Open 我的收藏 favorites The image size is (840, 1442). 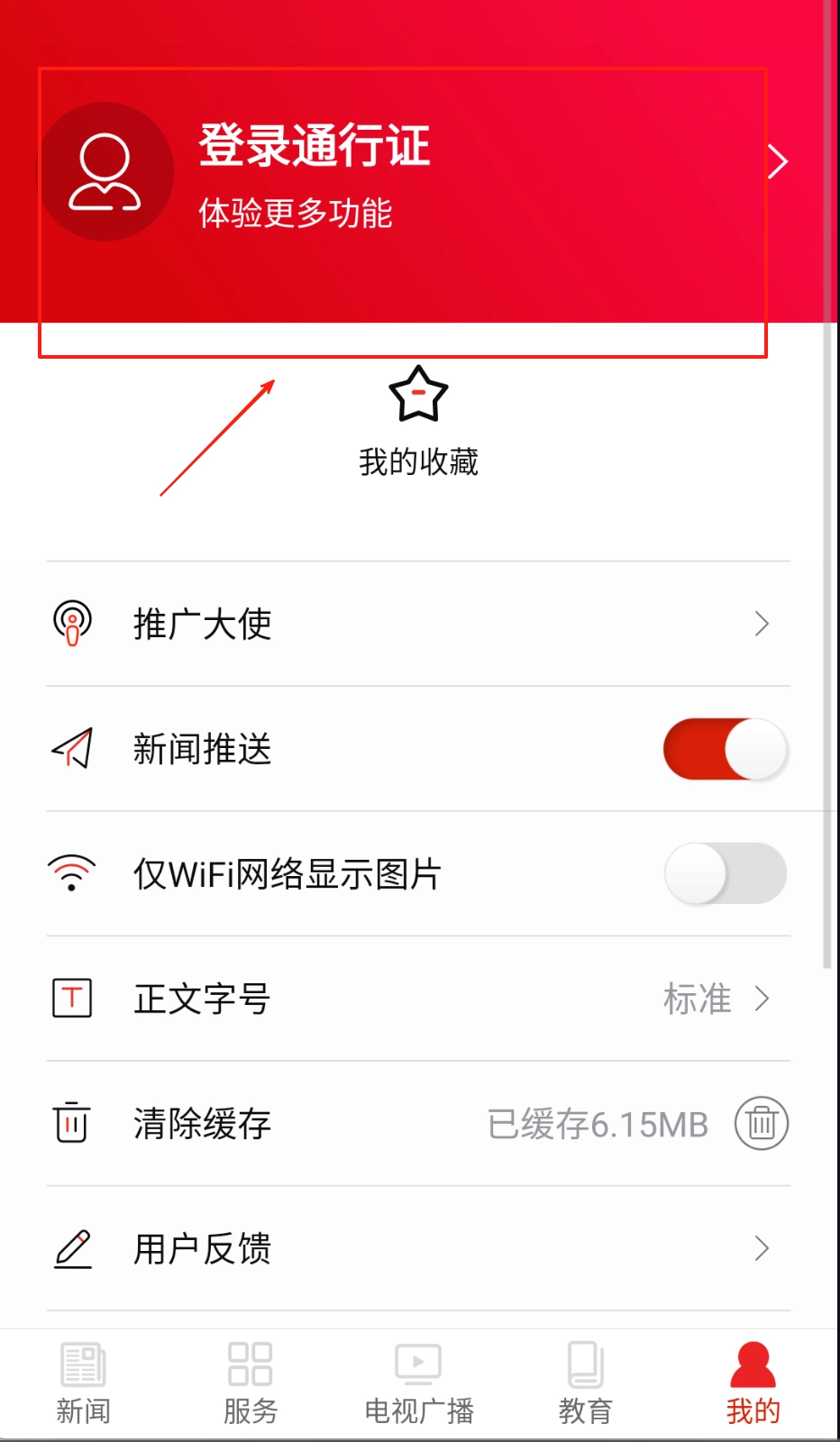(x=418, y=420)
